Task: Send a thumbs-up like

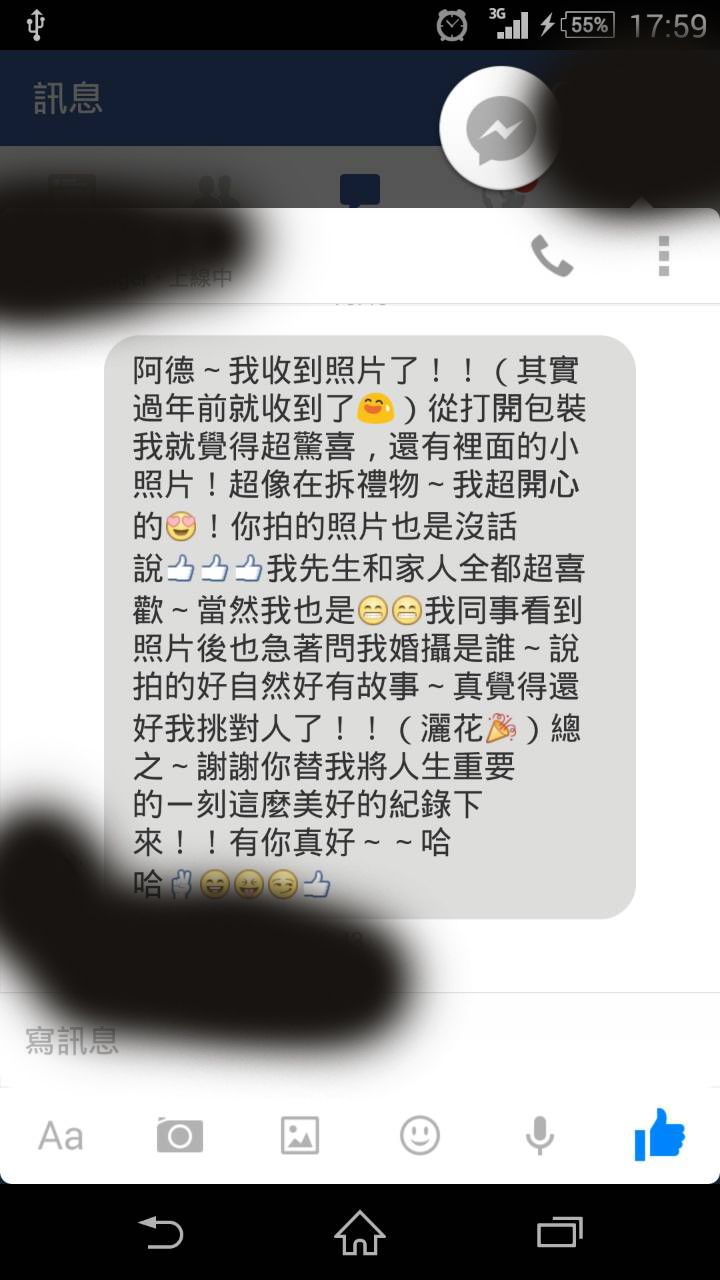Action: pyautogui.click(x=660, y=1134)
